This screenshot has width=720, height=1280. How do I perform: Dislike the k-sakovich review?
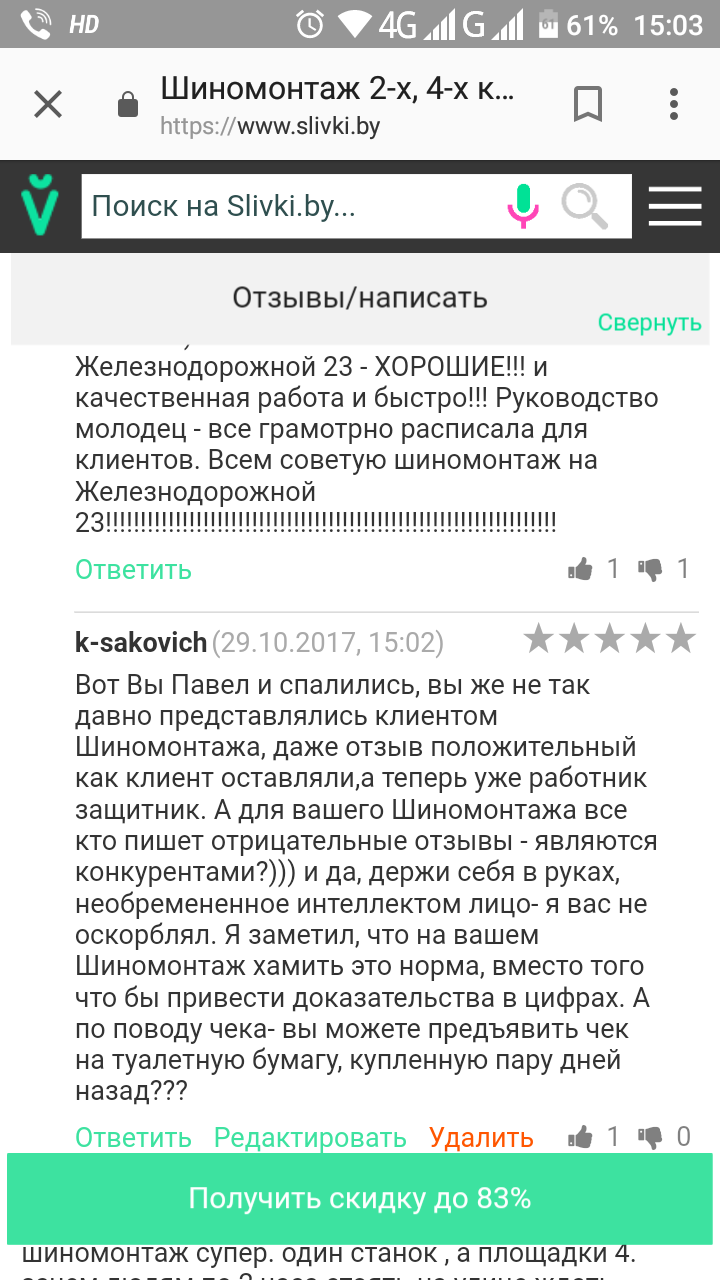[651, 1137]
